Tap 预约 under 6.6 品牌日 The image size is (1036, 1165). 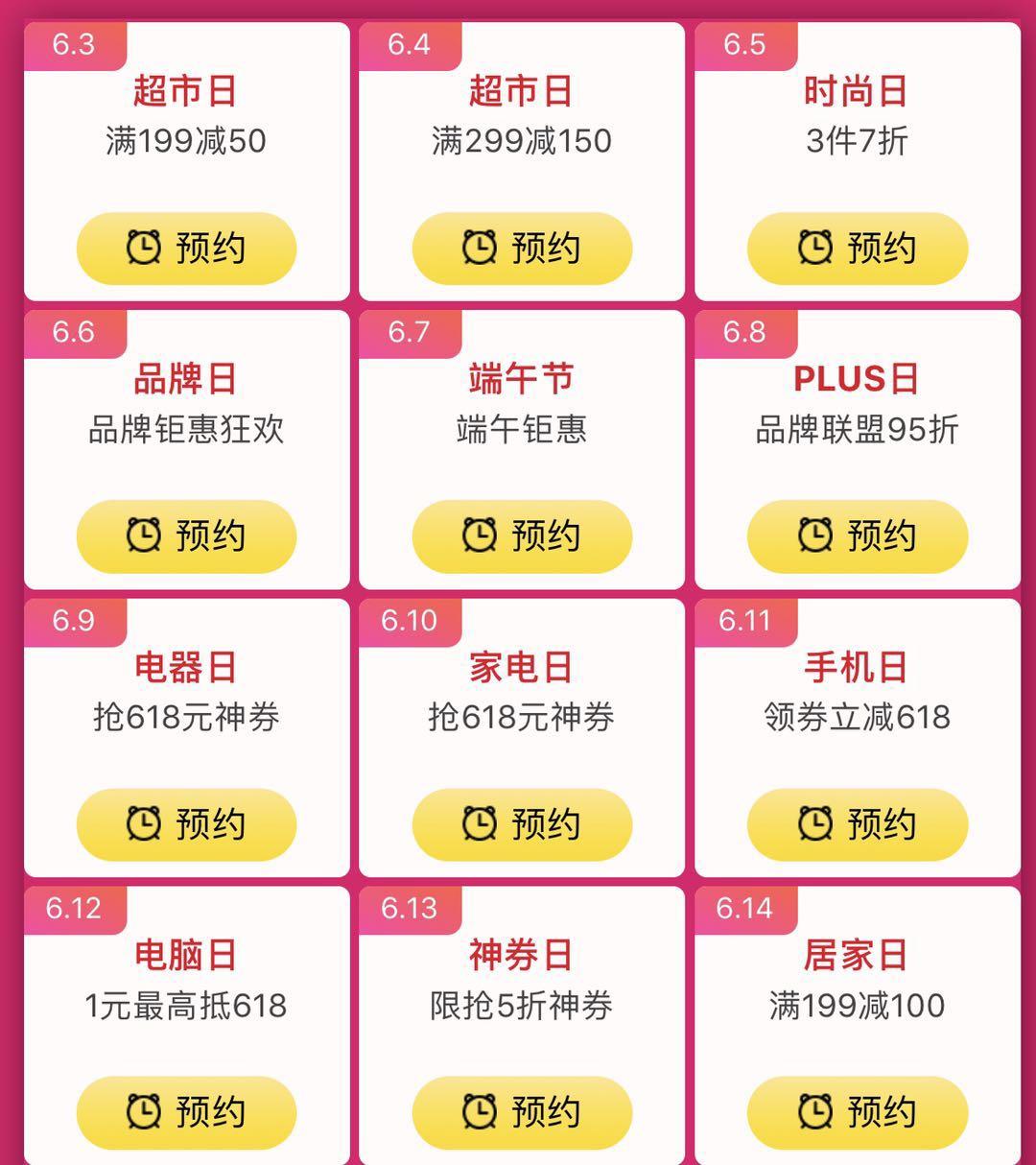click(x=186, y=536)
